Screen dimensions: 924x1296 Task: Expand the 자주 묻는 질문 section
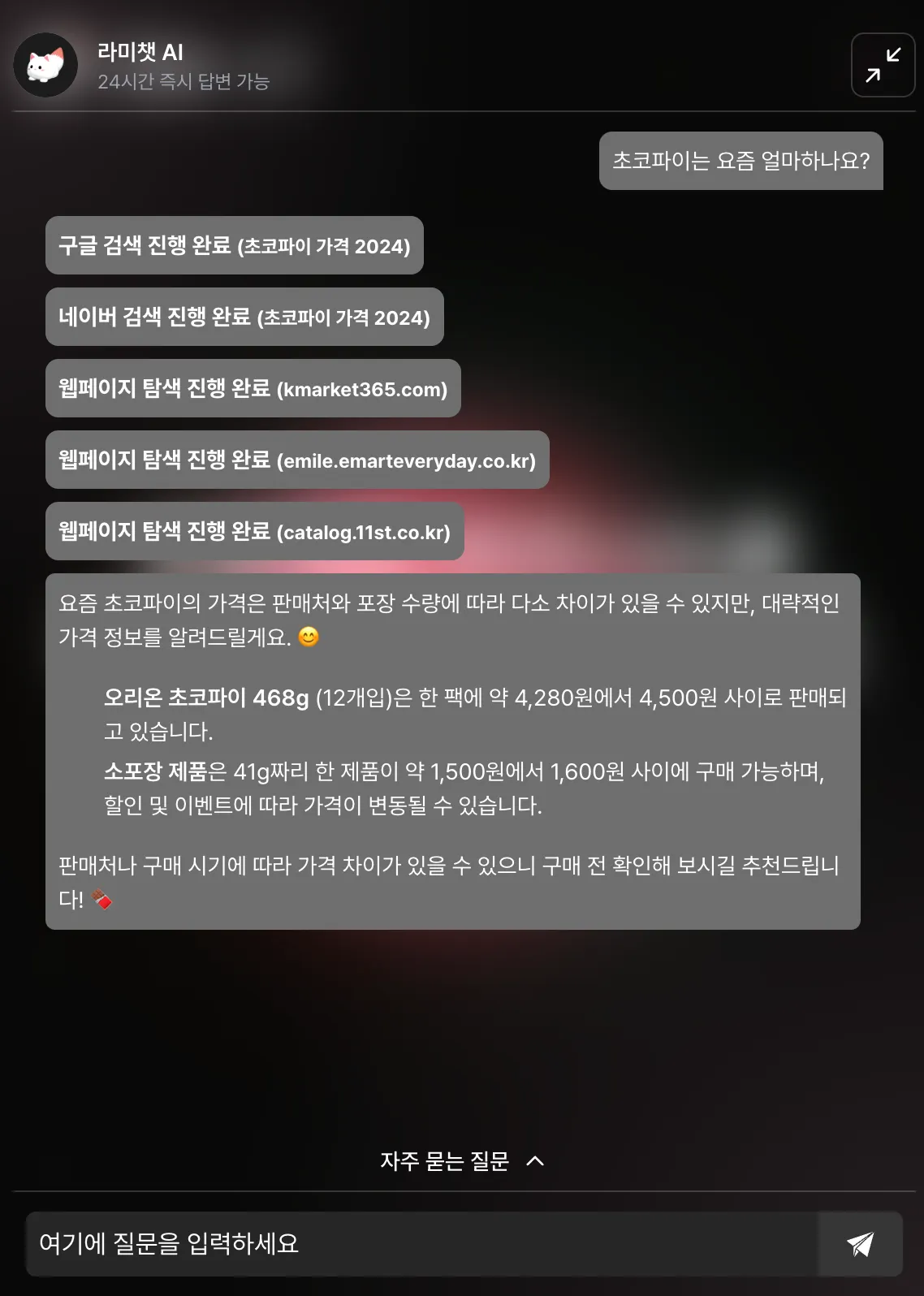[x=461, y=1161]
